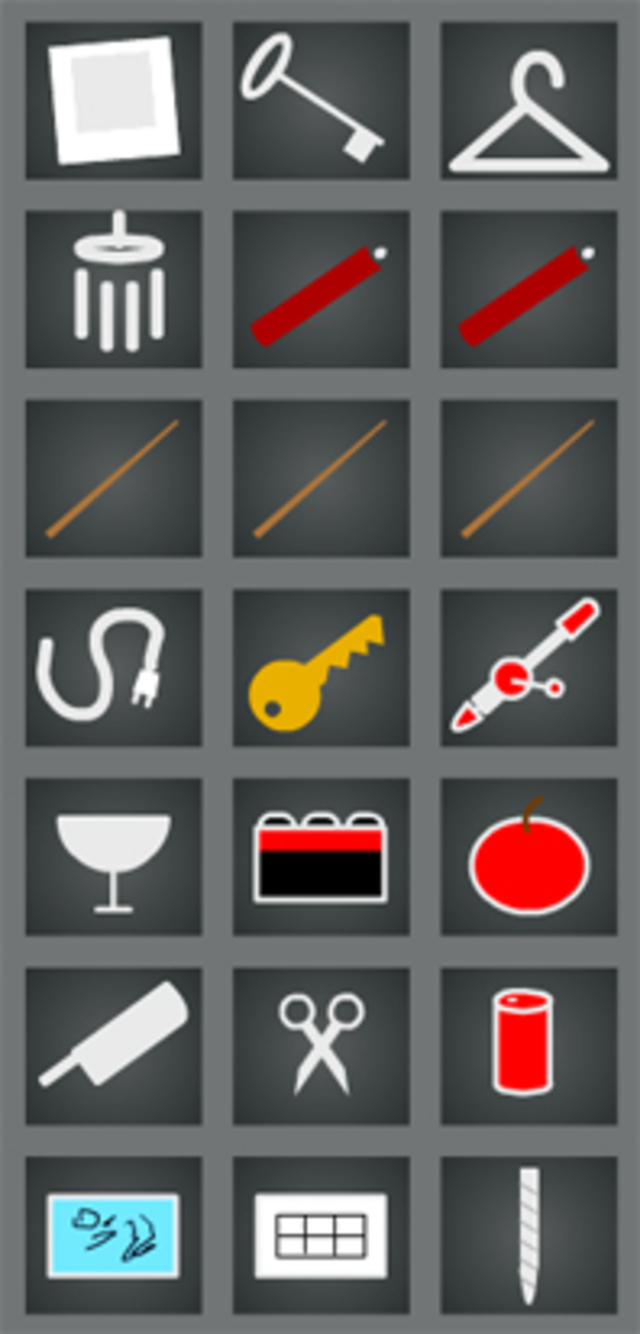Select the red and black battery
Viewport: 640px width, 1334px height.
pos(320,857)
